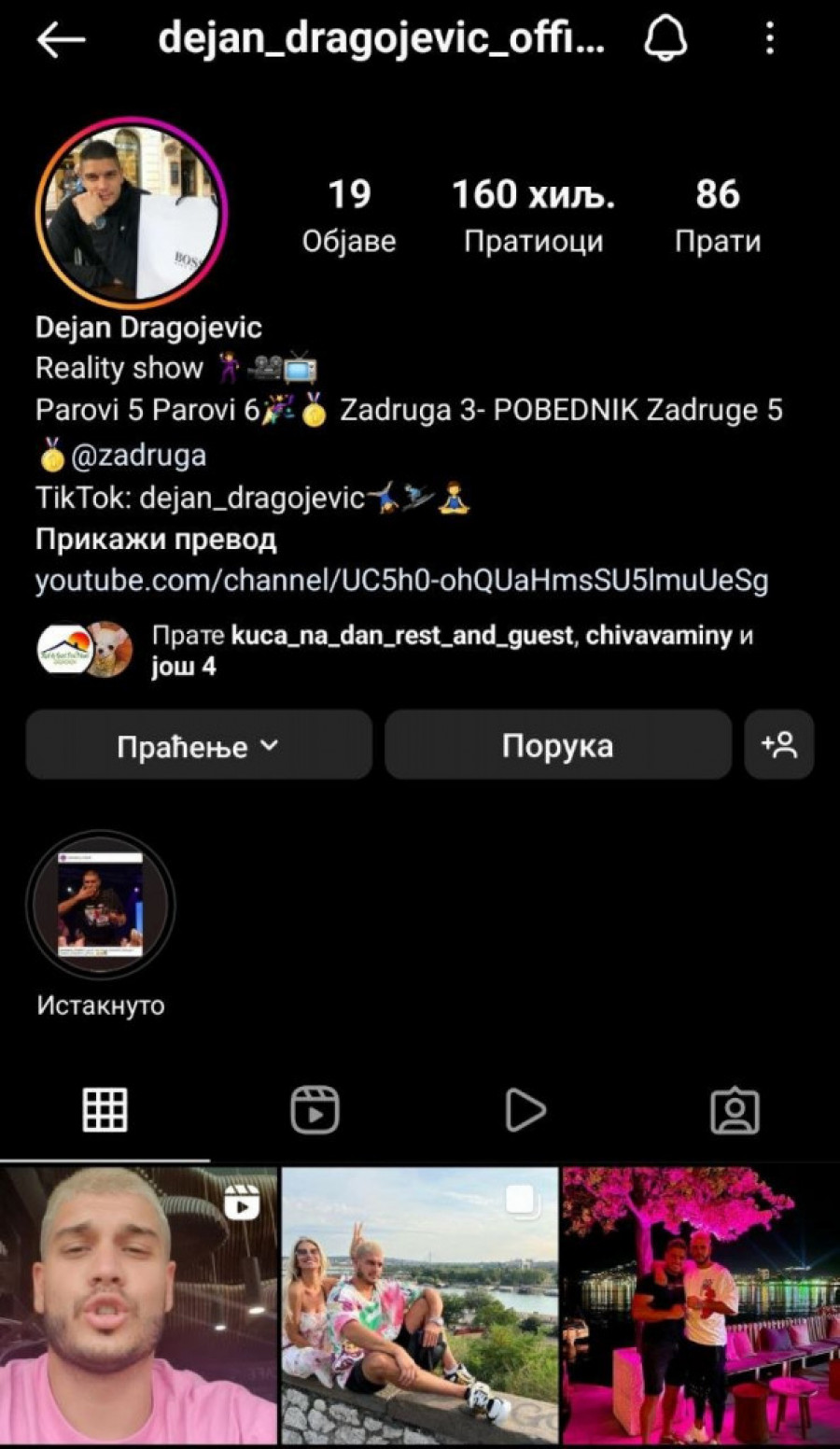Switch to the videos play tab
The image size is (840, 1449).
pos(525,1110)
